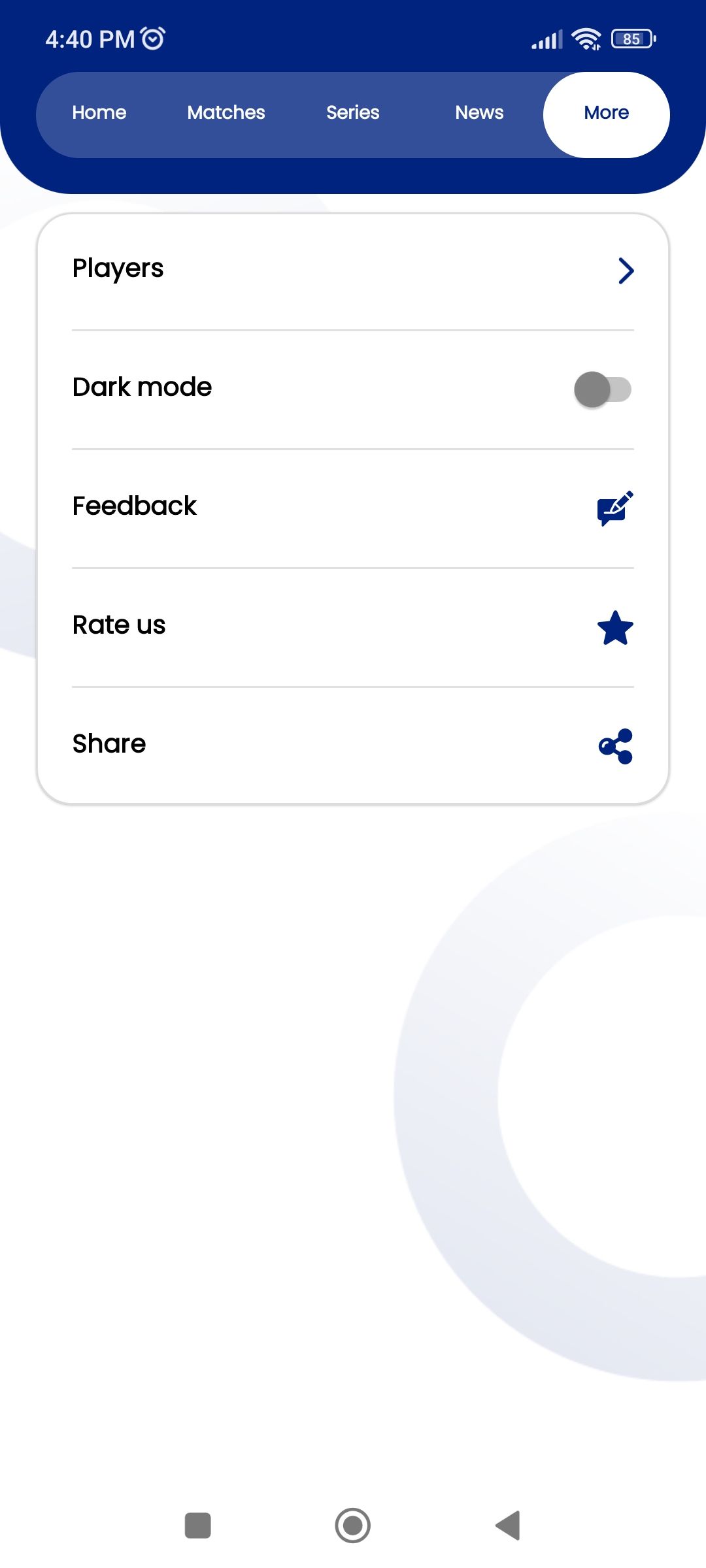This screenshot has height=1568, width=706.
Task: Open the Matches tab
Action: (x=226, y=113)
